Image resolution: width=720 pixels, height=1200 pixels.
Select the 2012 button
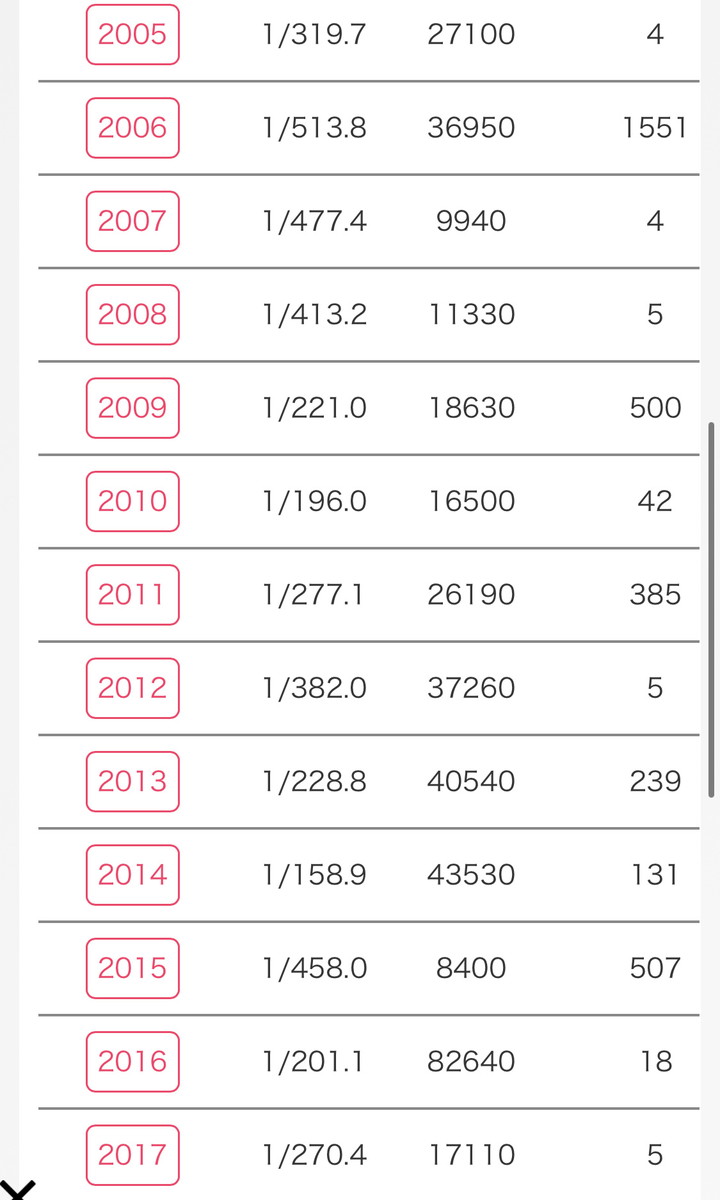click(132, 688)
